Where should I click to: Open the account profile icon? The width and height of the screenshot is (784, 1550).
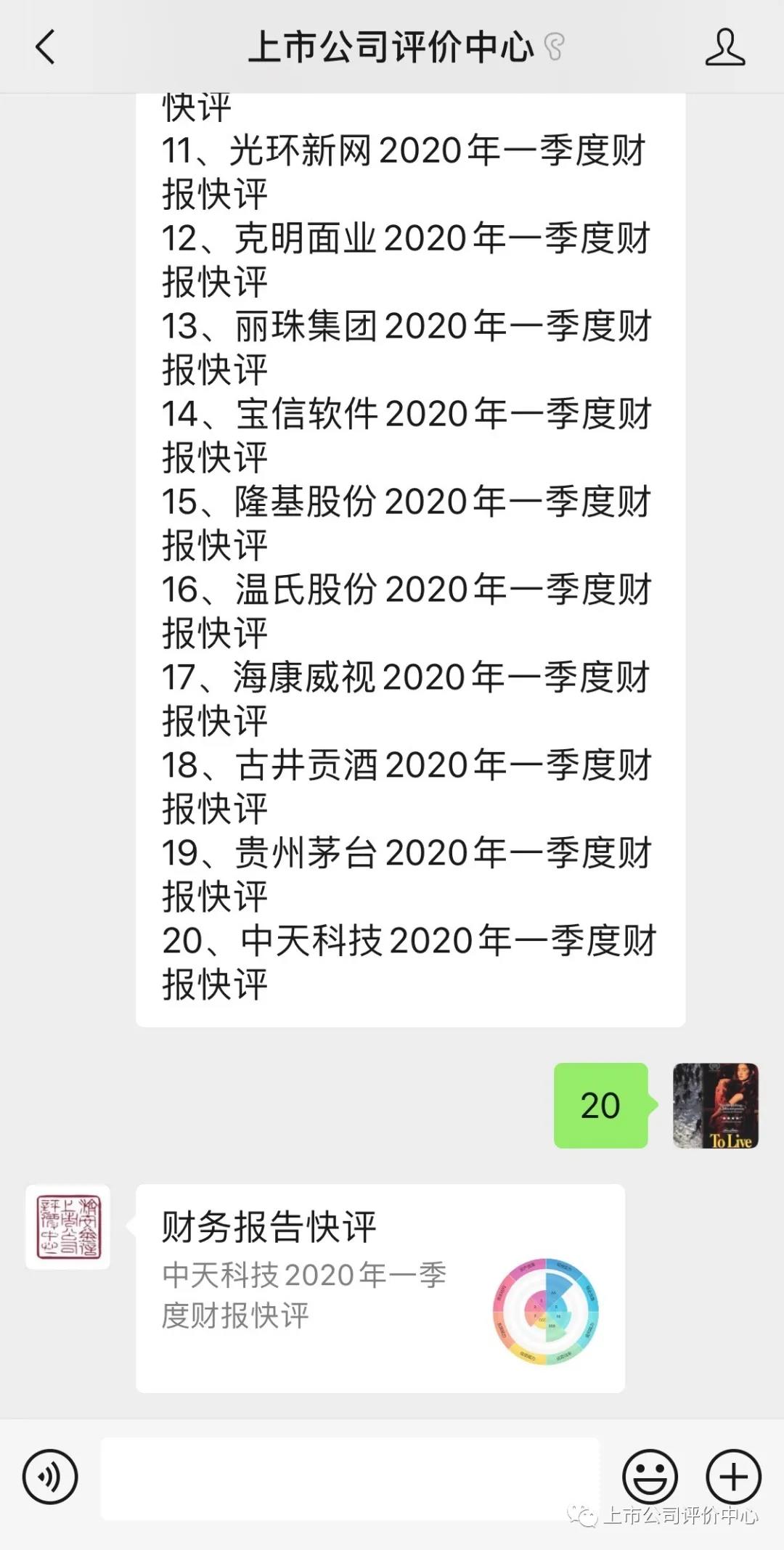pos(724,47)
